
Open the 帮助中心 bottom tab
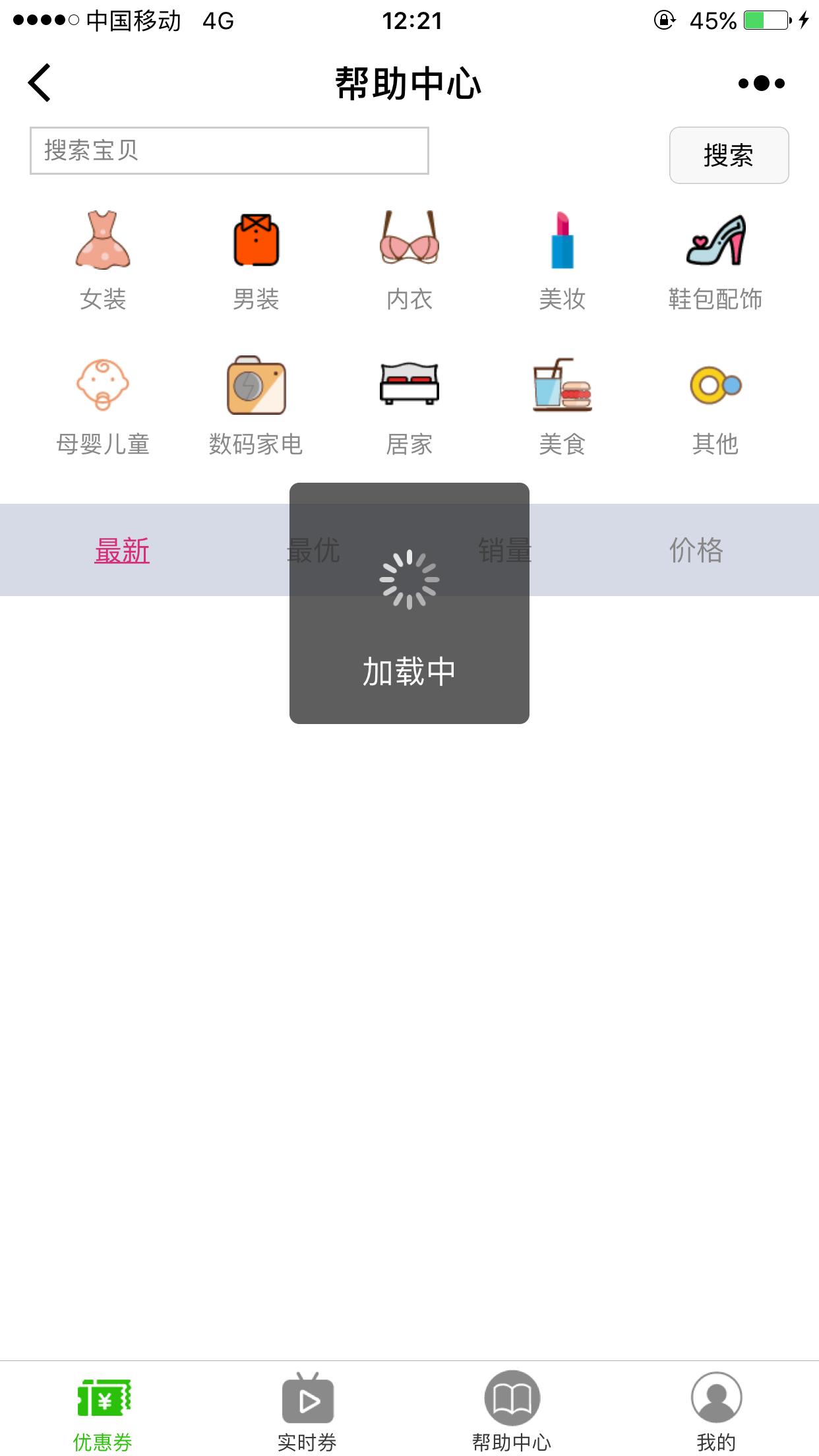[512, 1411]
